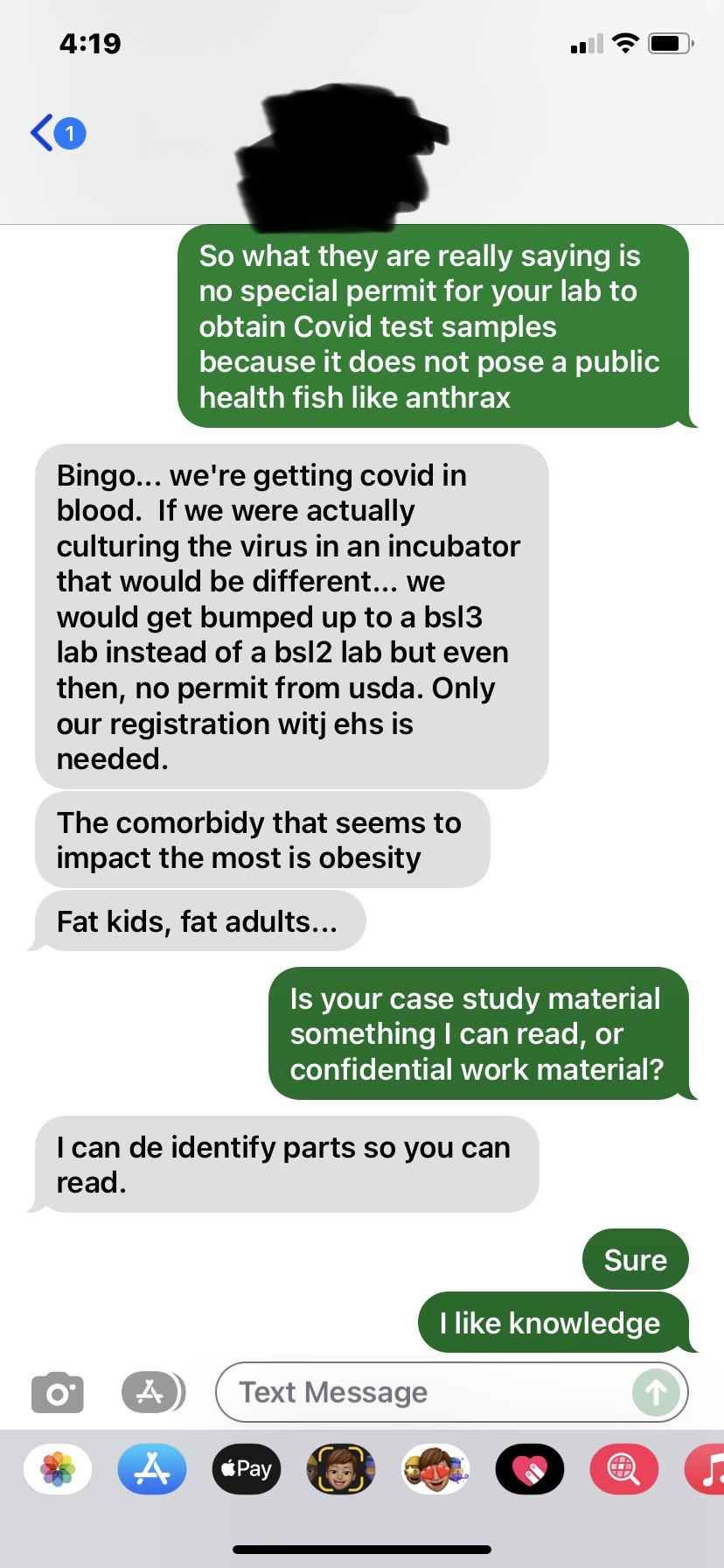Image resolution: width=724 pixels, height=1568 pixels.
Task: Toggle the App Store apps drawer
Action: click(x=152, y=1392)
